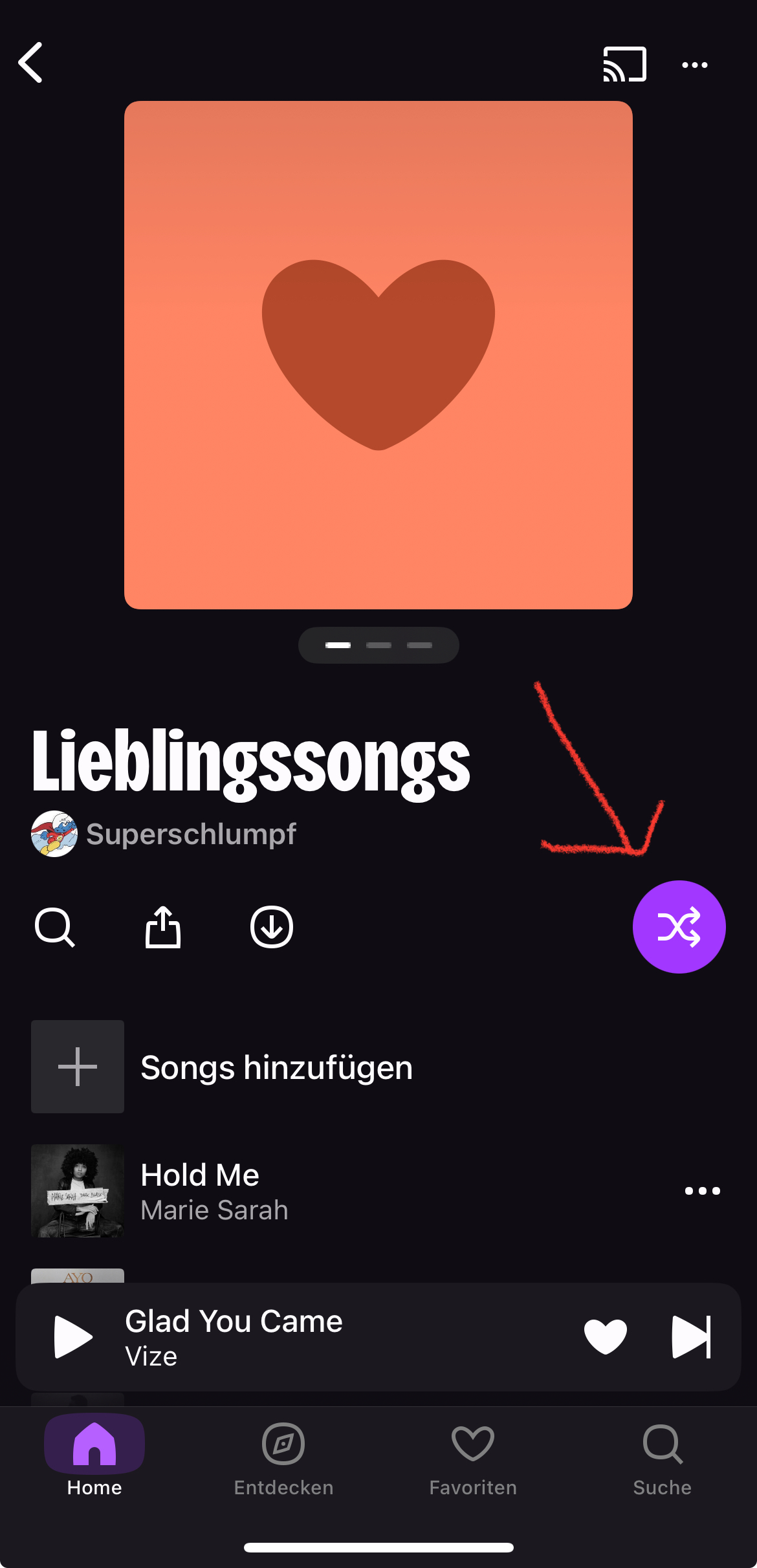Download the playlist for offline listening

coord(272,927)
